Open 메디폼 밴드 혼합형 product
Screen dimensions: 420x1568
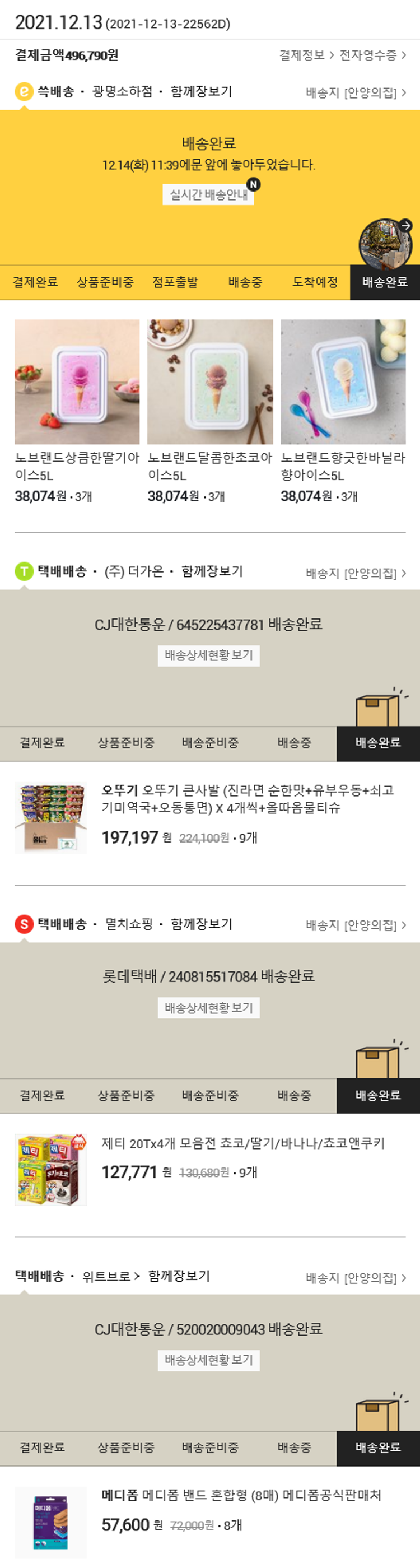(x=241, y=1495)
